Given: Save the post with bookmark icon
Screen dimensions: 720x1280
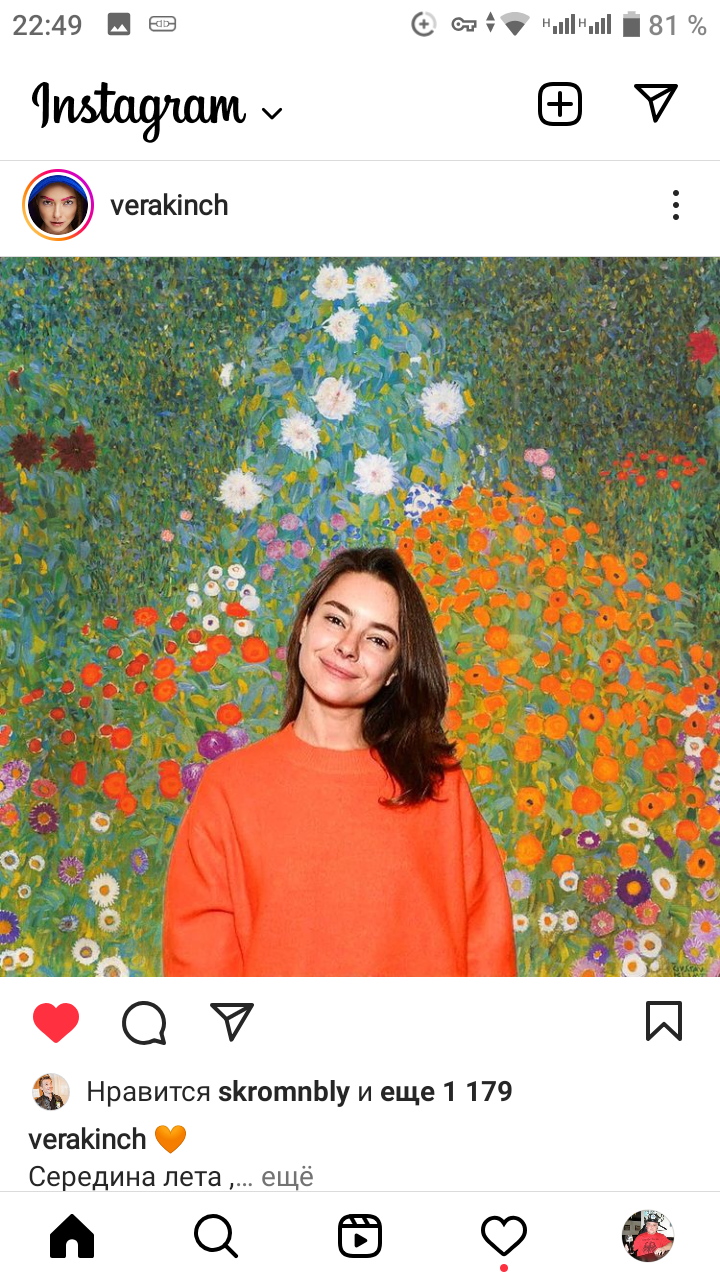Looking at the screenshot, I should 664,1021.
